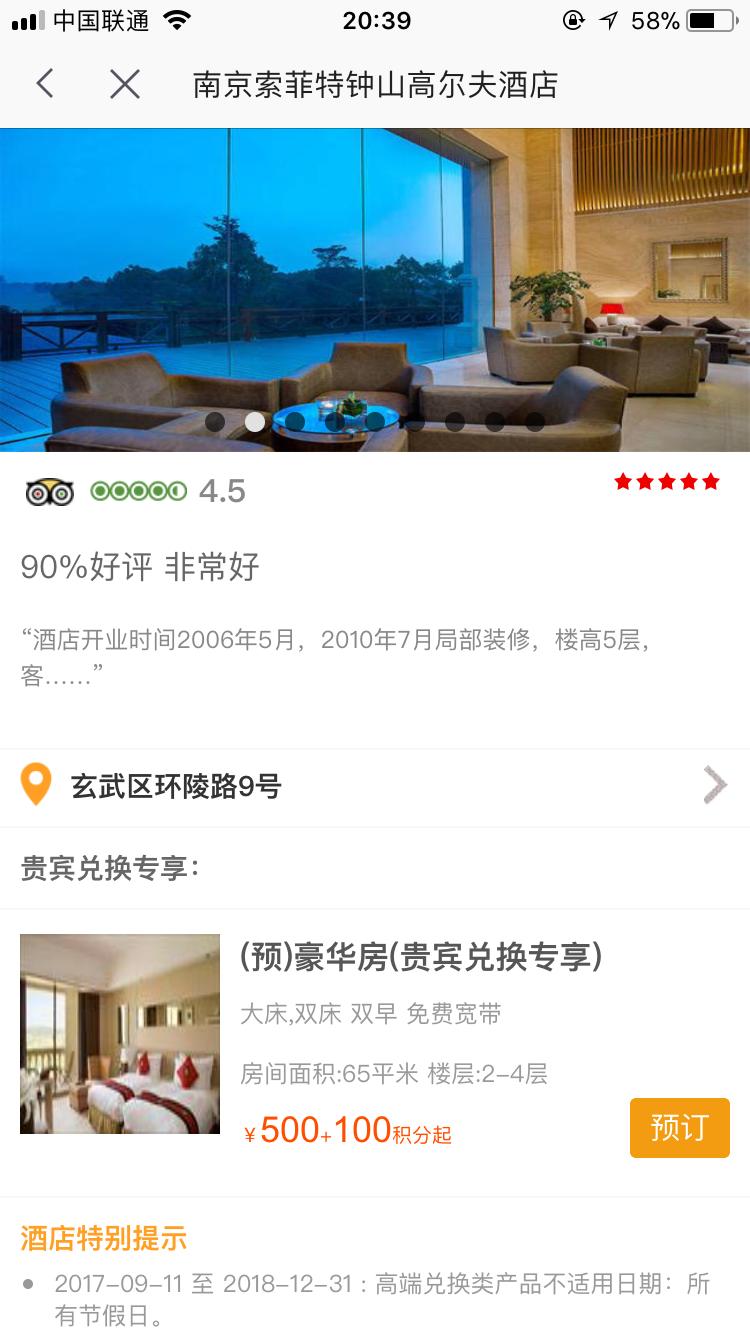Open hotel title 南京索菲特钟山高尔夫酒店

[375, 84]
